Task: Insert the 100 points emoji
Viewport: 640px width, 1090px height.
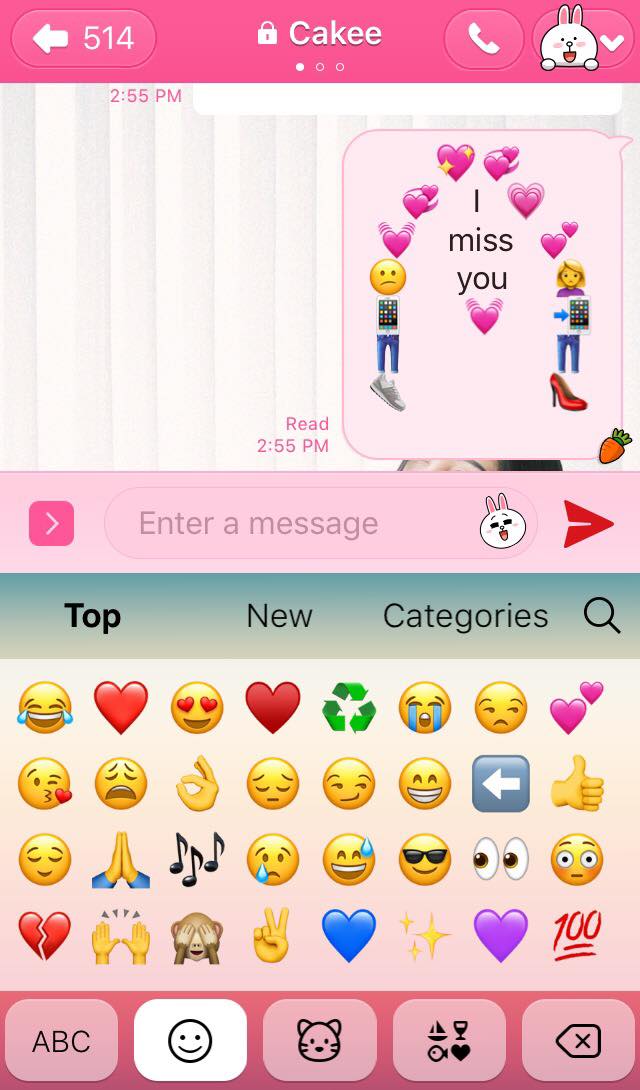Action: pyautogui.click(x=578, y=936)
